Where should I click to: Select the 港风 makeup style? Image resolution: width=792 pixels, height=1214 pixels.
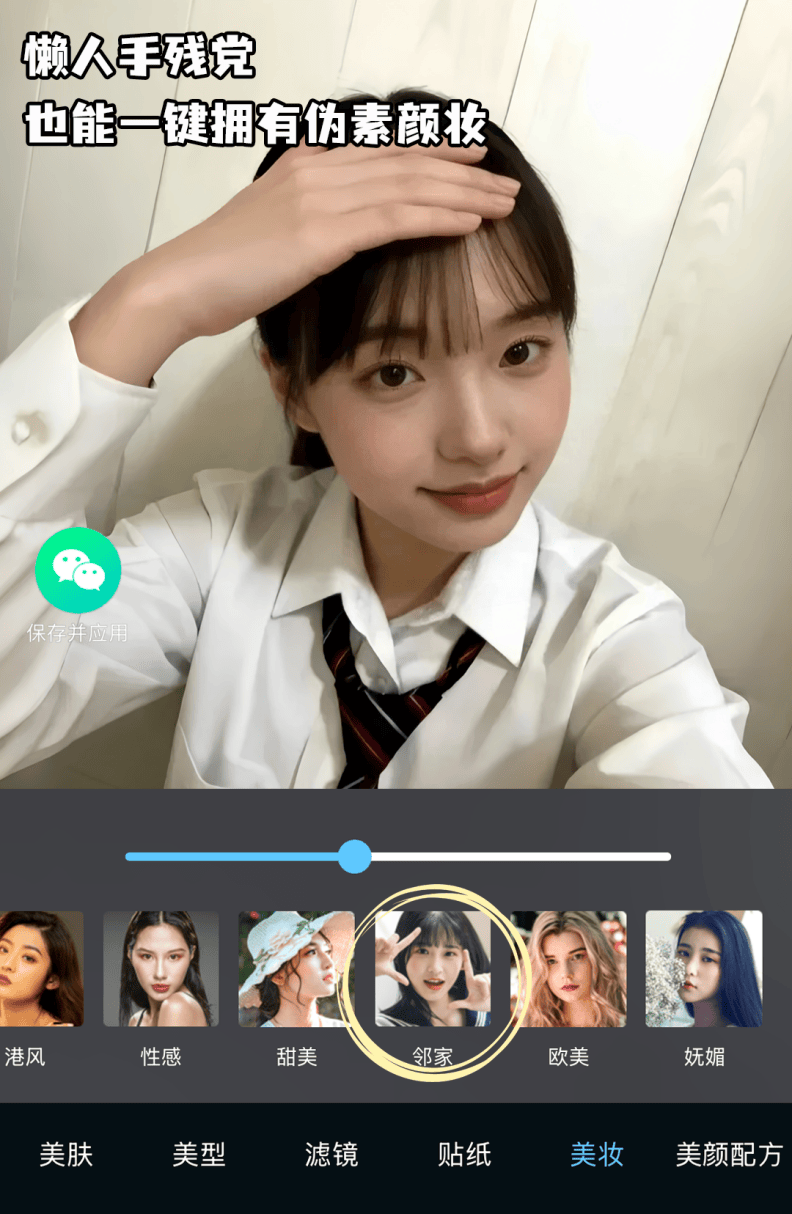[x=40, y=968]
